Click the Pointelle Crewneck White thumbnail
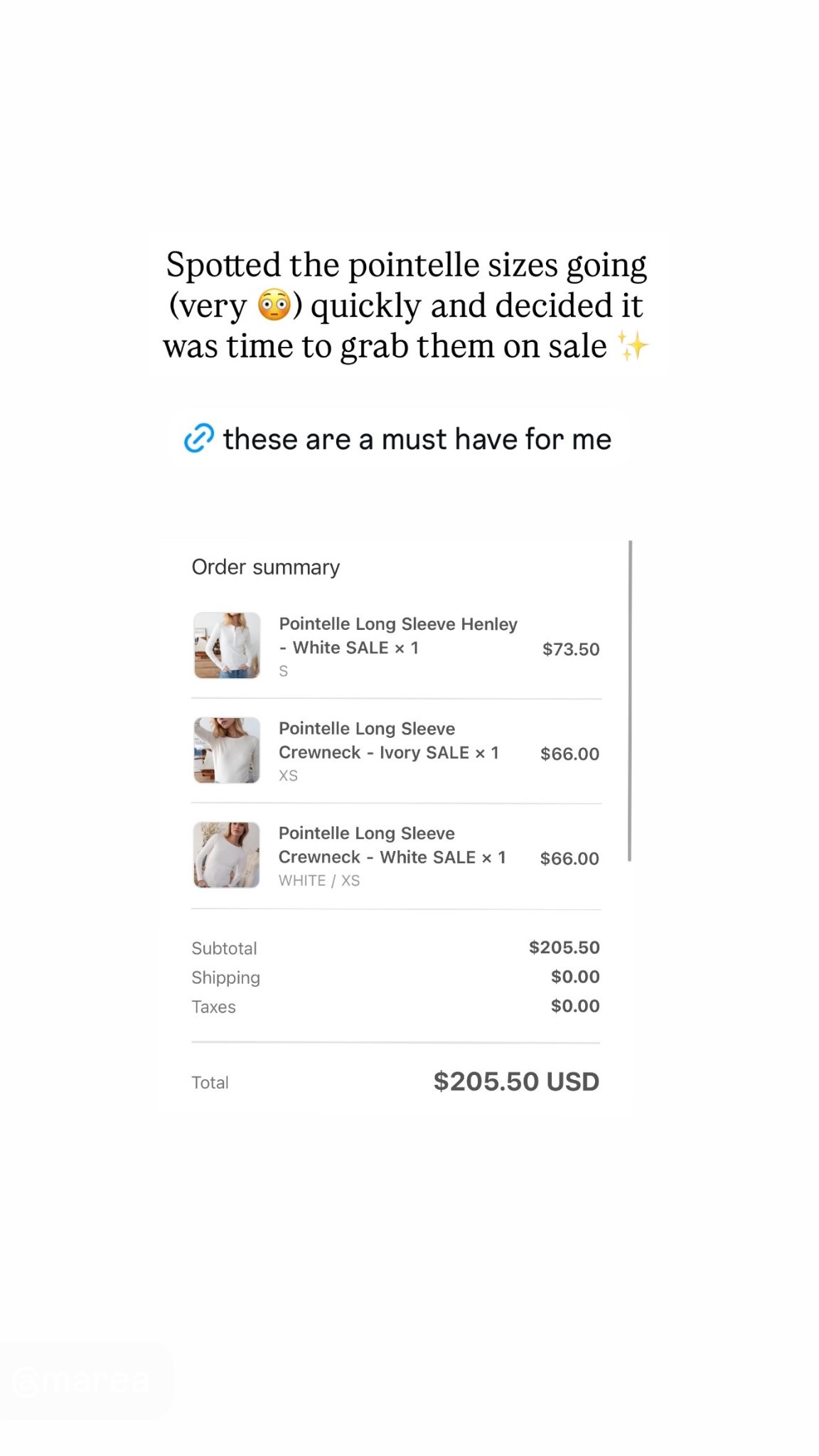819x1456 pixels. coord(226,854)
